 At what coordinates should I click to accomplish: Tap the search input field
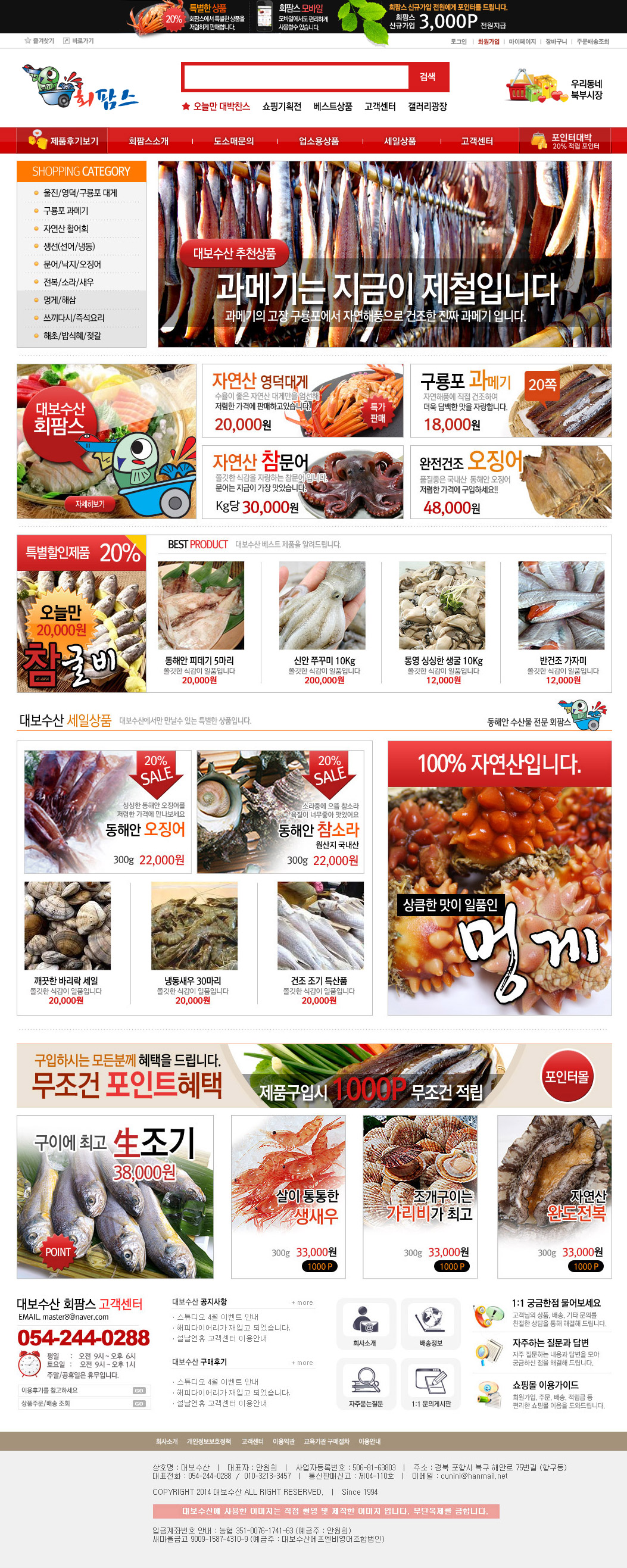point(296,77)
